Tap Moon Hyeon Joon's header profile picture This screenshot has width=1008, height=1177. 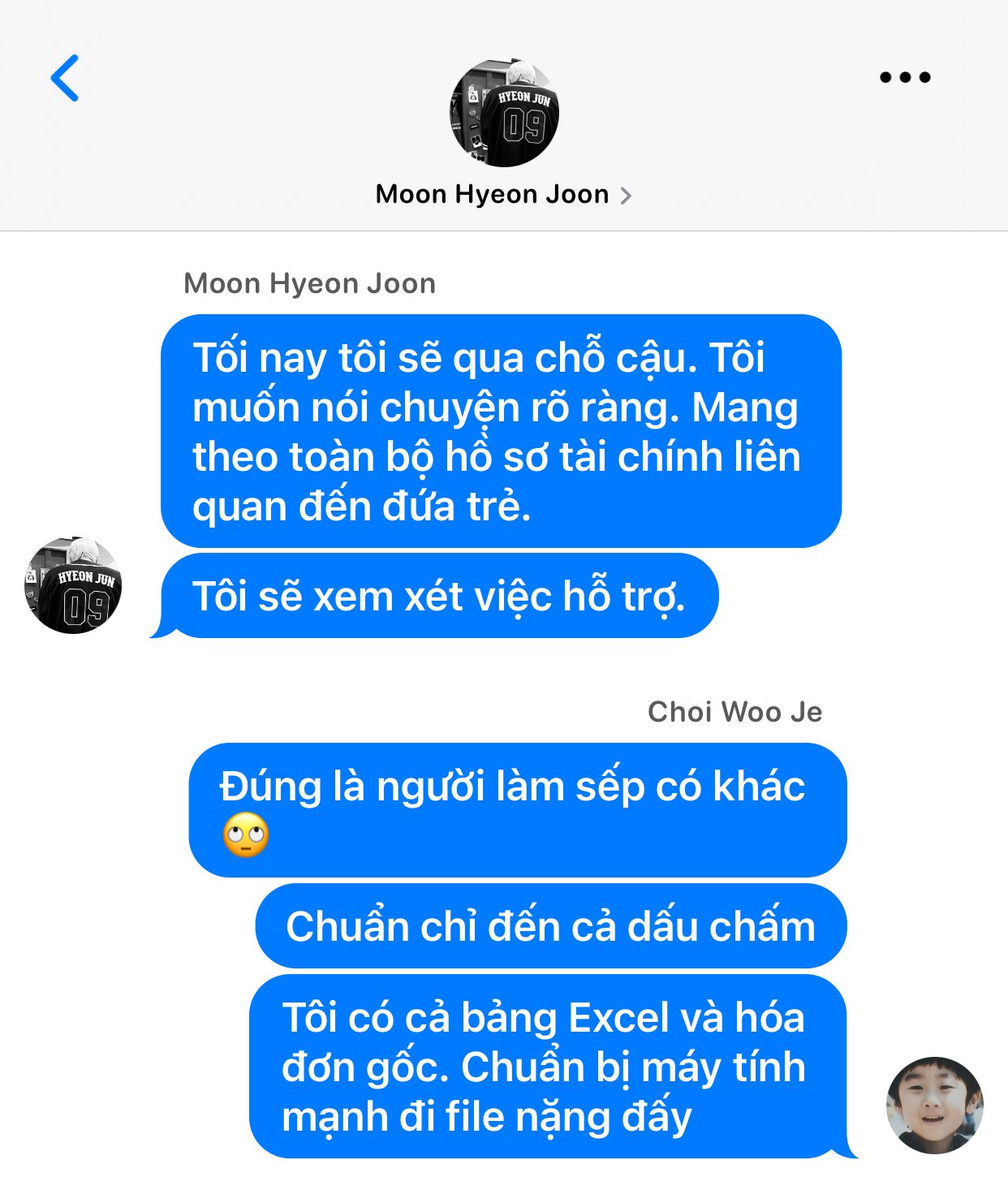[x=504, y=114]
